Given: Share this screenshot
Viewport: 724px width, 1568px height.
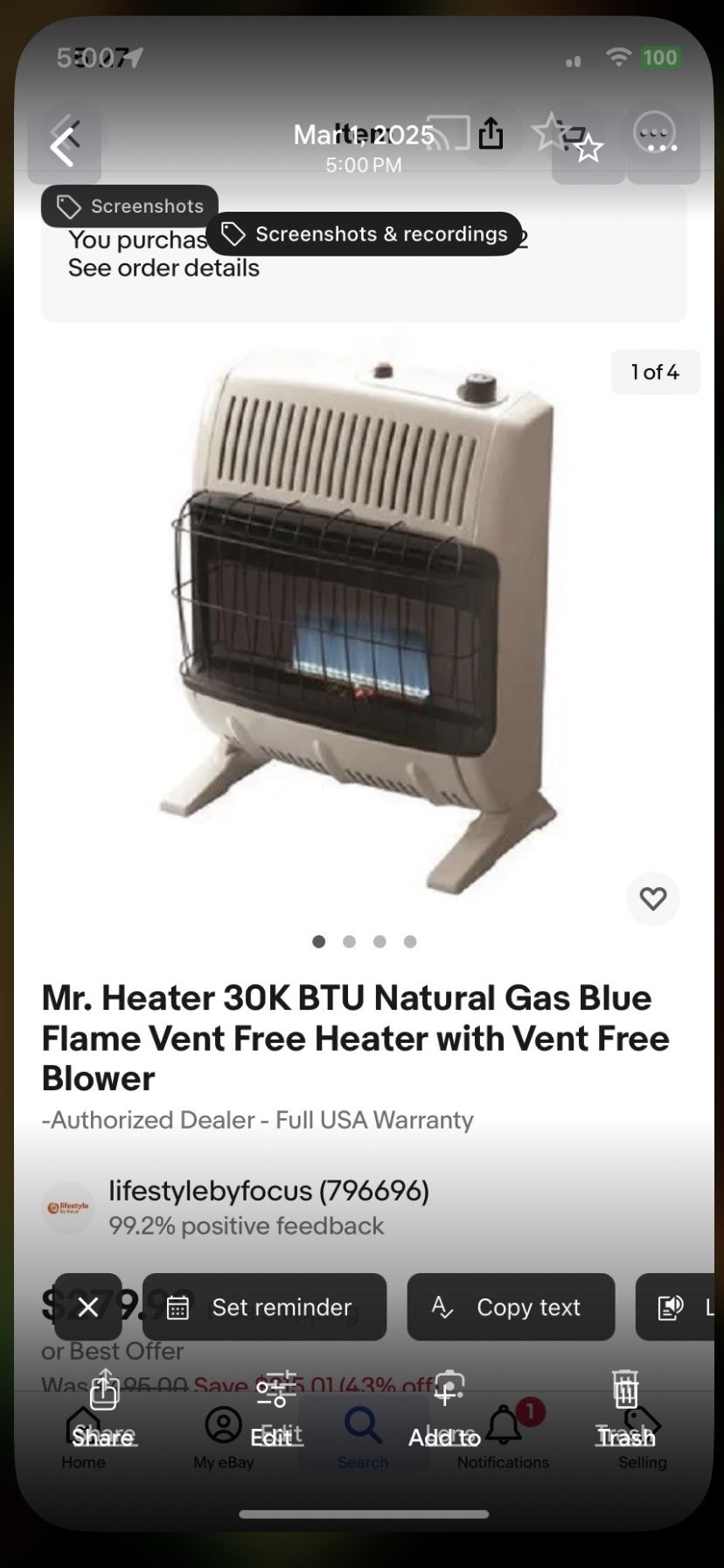Looking at the screenshot, I should pos(103,1409).
